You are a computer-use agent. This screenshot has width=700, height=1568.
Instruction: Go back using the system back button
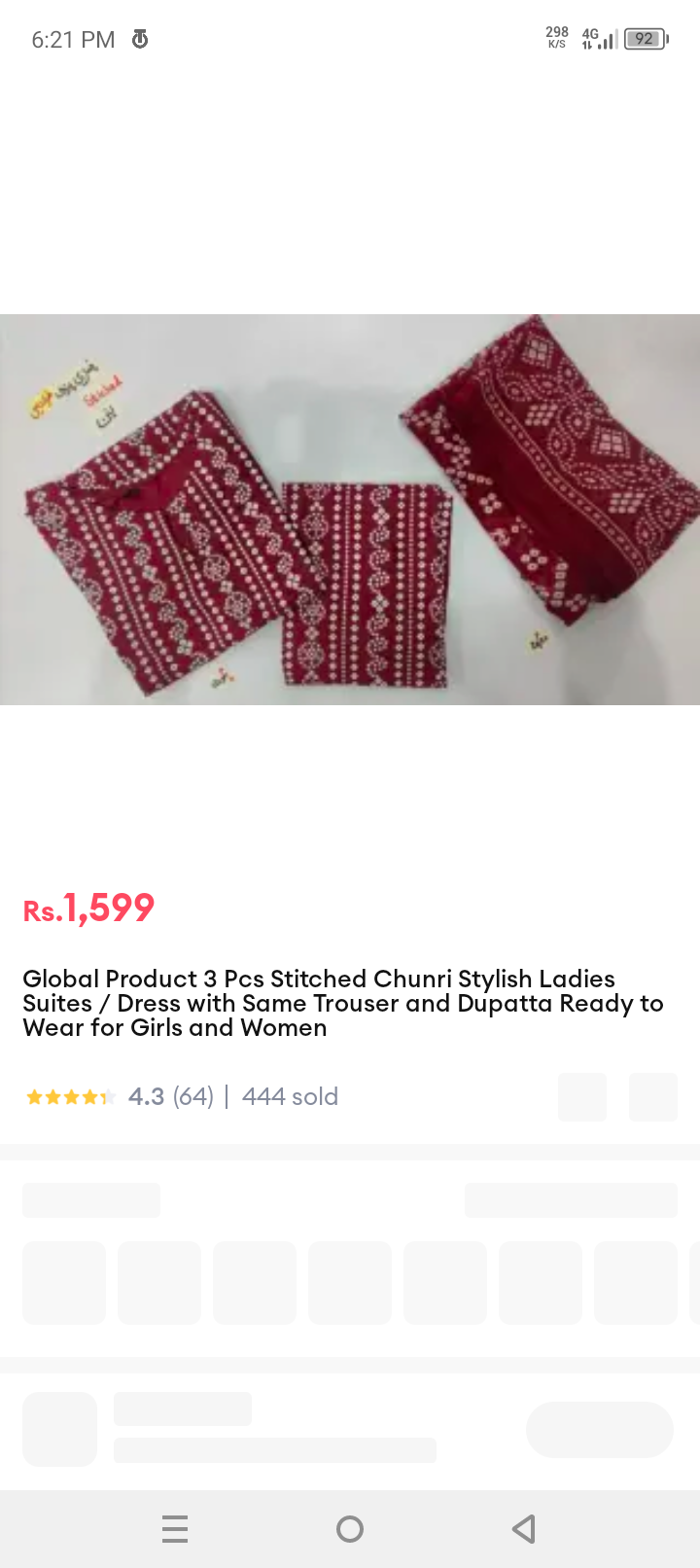524,1529
